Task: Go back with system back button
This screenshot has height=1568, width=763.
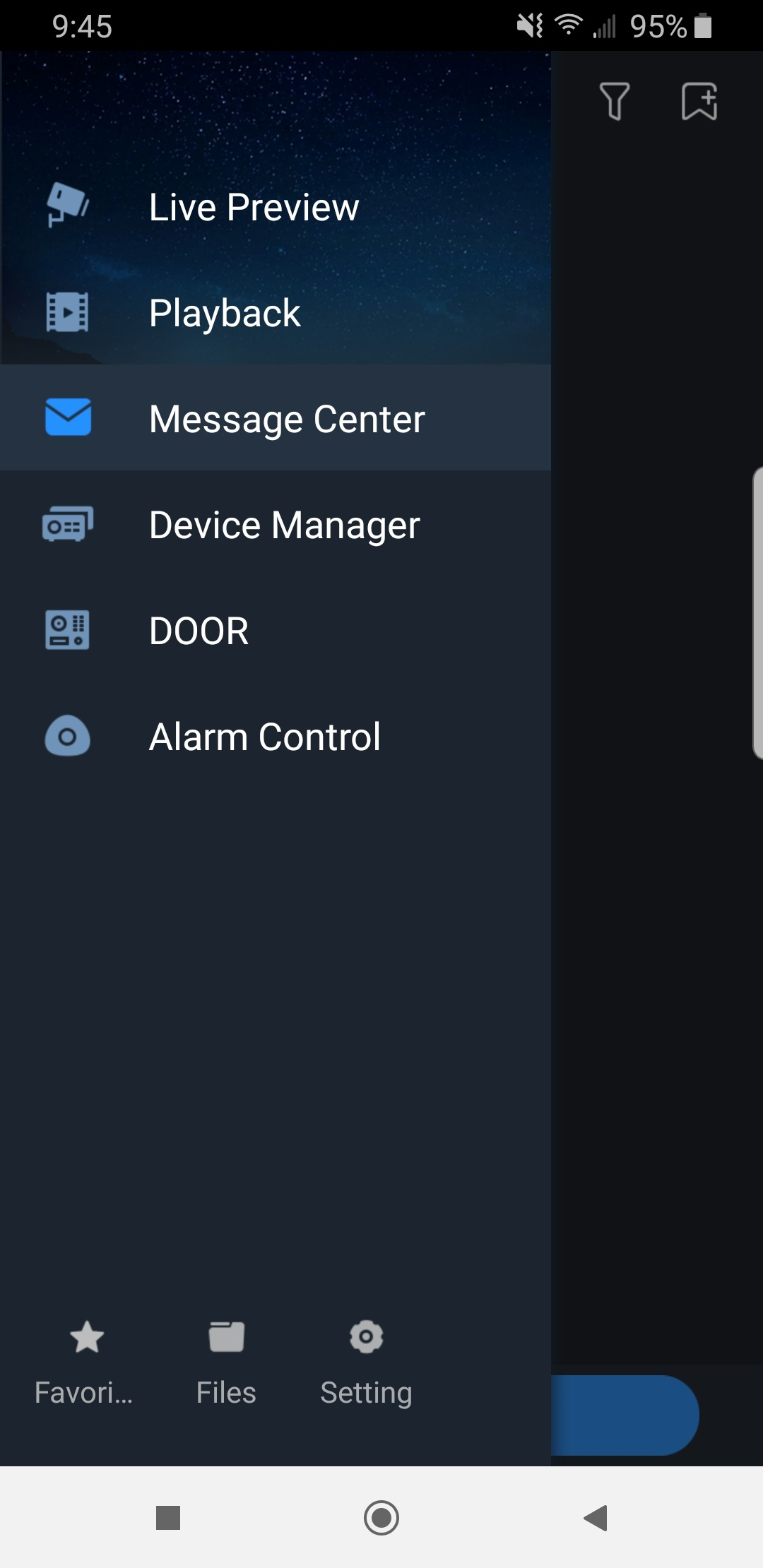Action: coord(596,1517)
